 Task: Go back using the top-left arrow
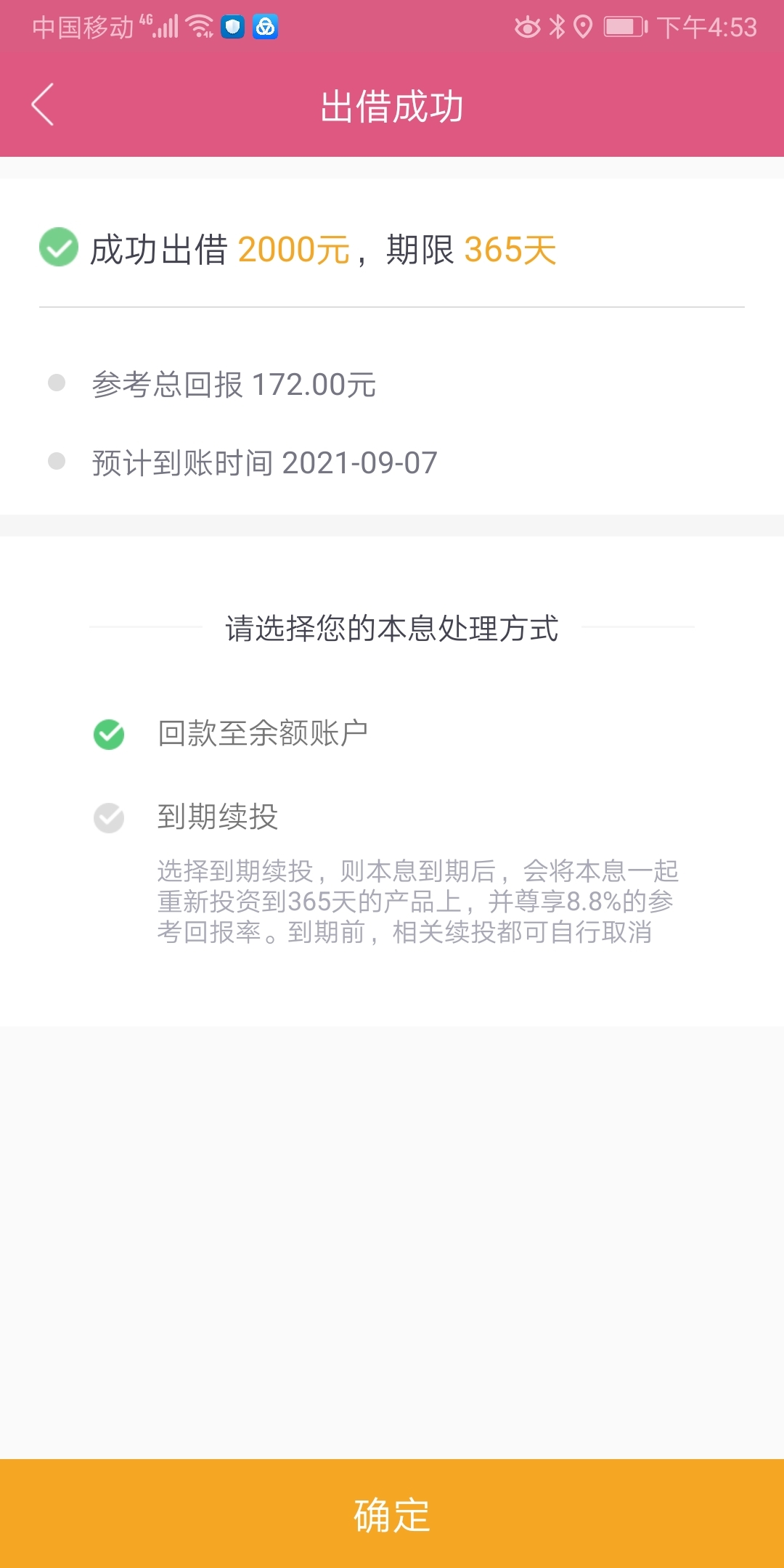[43, 105]
